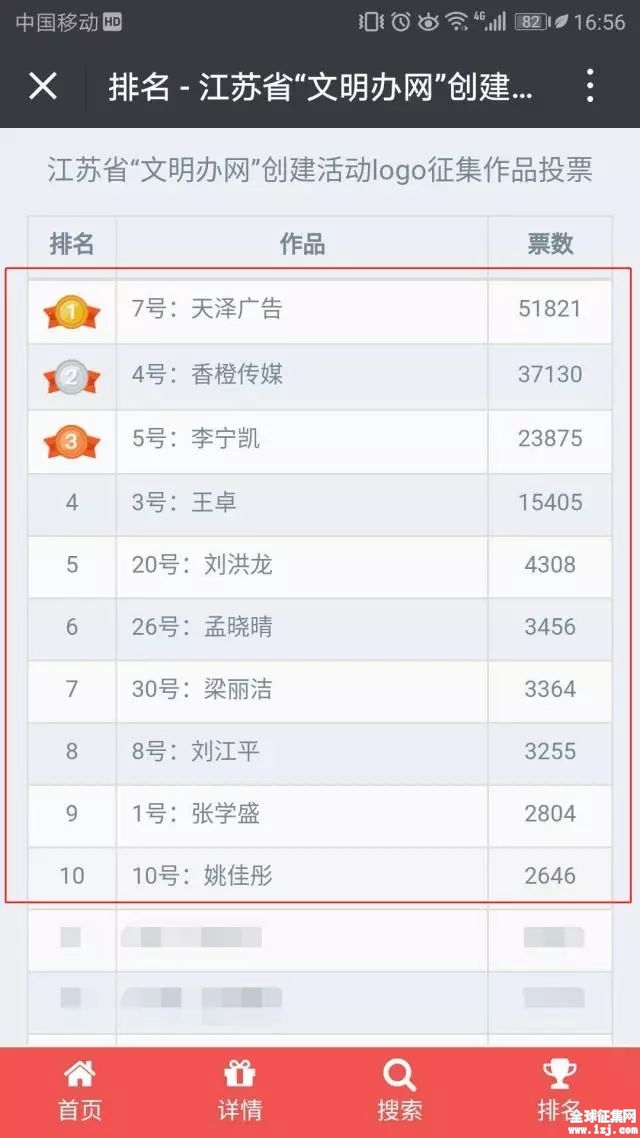Close the ranking webpage
This screenshot has height=1138, width=640.
[43, 87]
